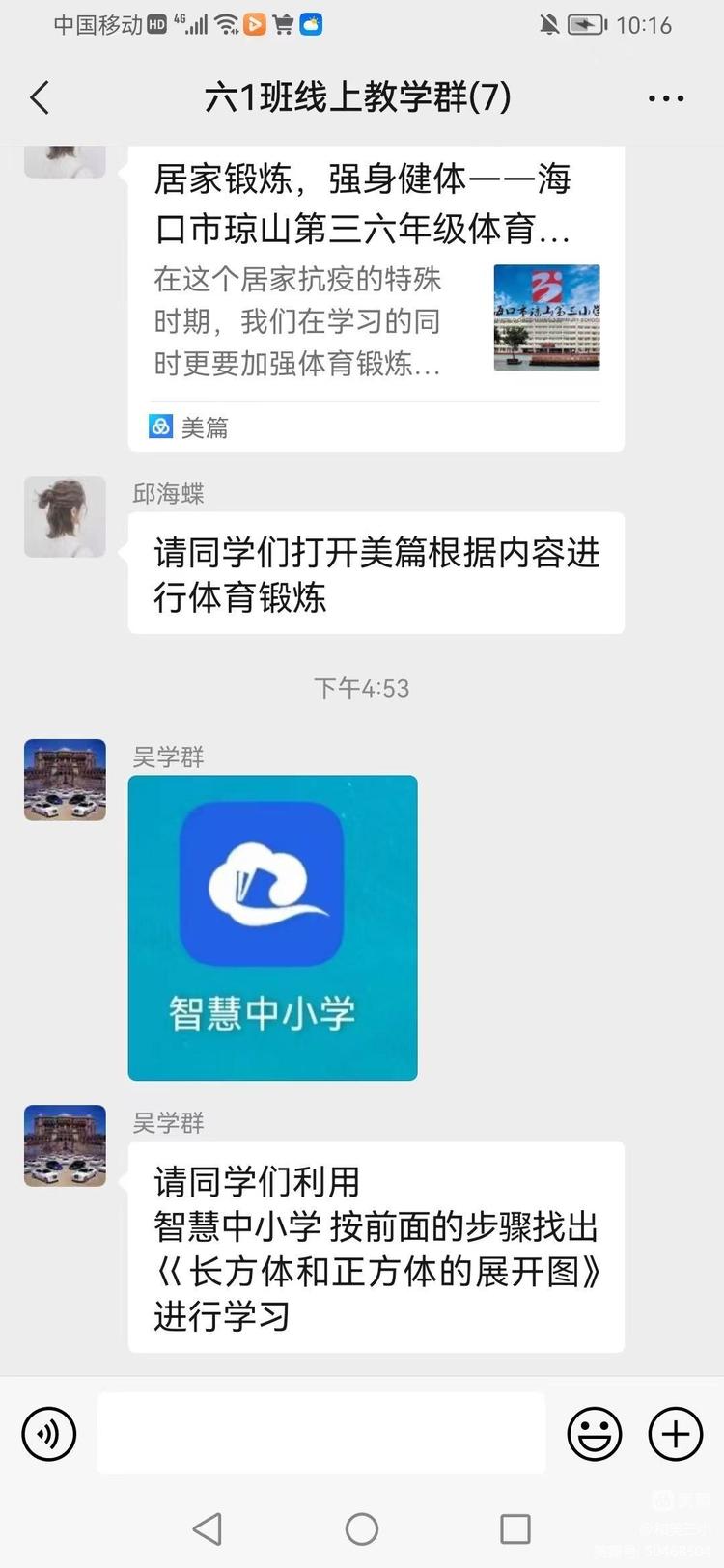The image size is (724, 1568).
Task: Go back from the group chat
Action: (41, 98)
